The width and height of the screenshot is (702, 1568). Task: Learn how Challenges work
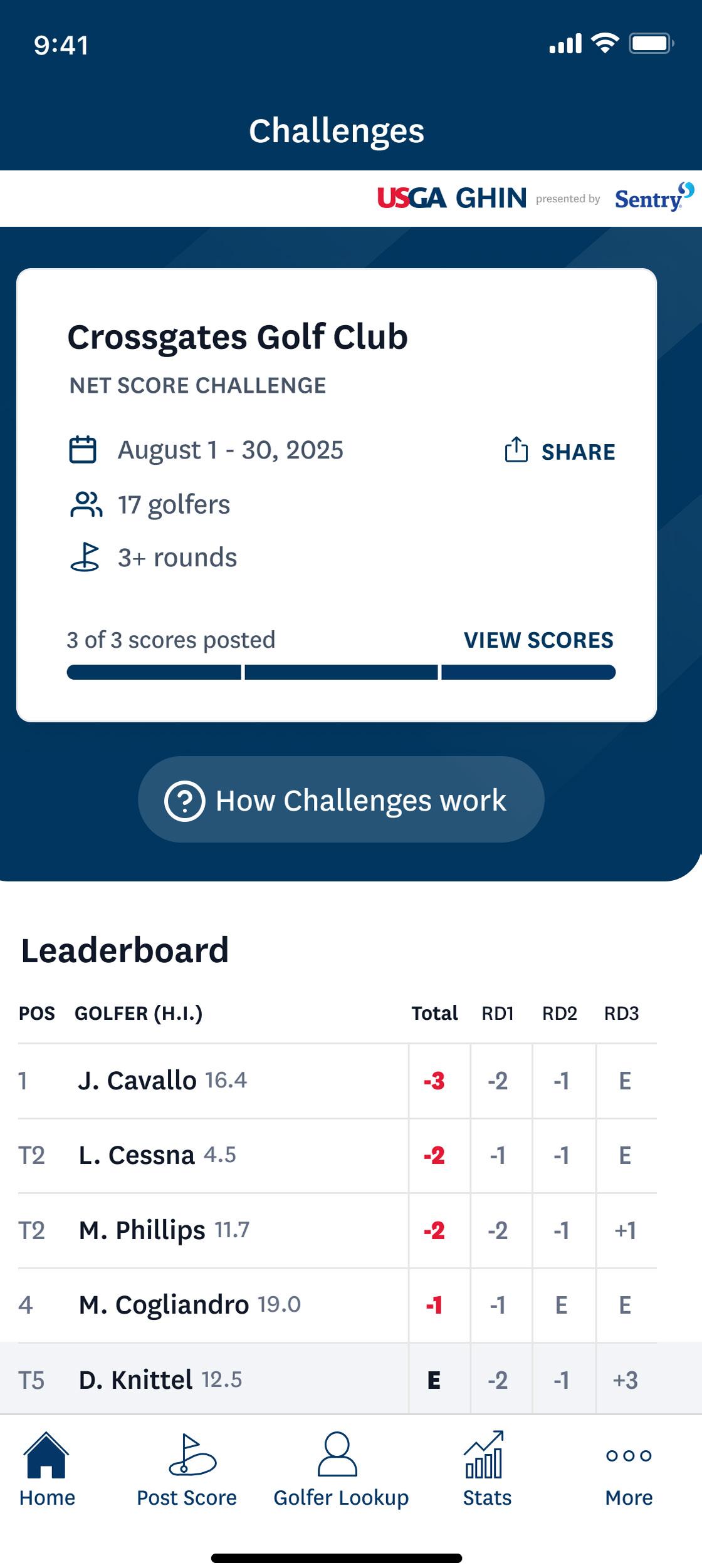pyautogui.click(x=341, y=800)
